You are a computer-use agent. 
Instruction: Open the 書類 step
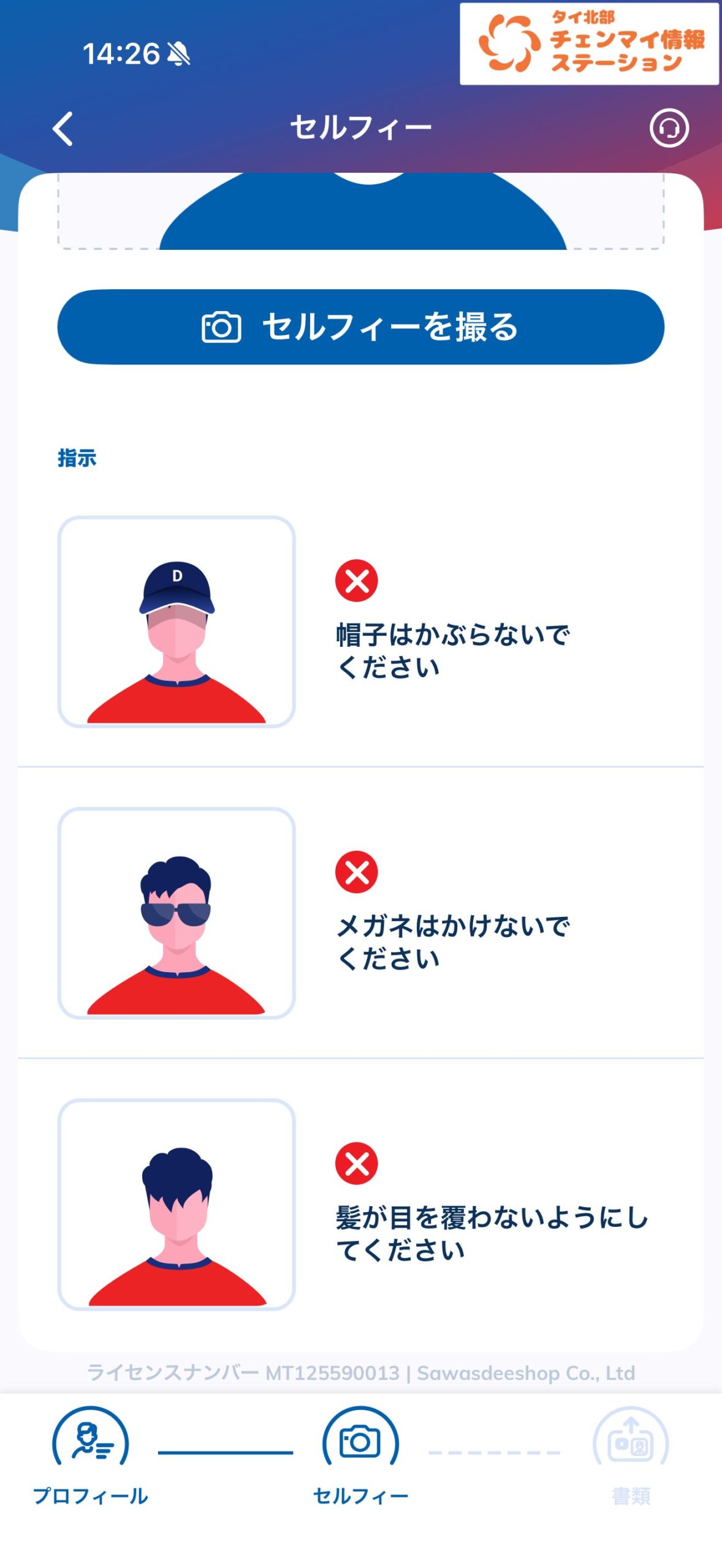point(631,1455)
